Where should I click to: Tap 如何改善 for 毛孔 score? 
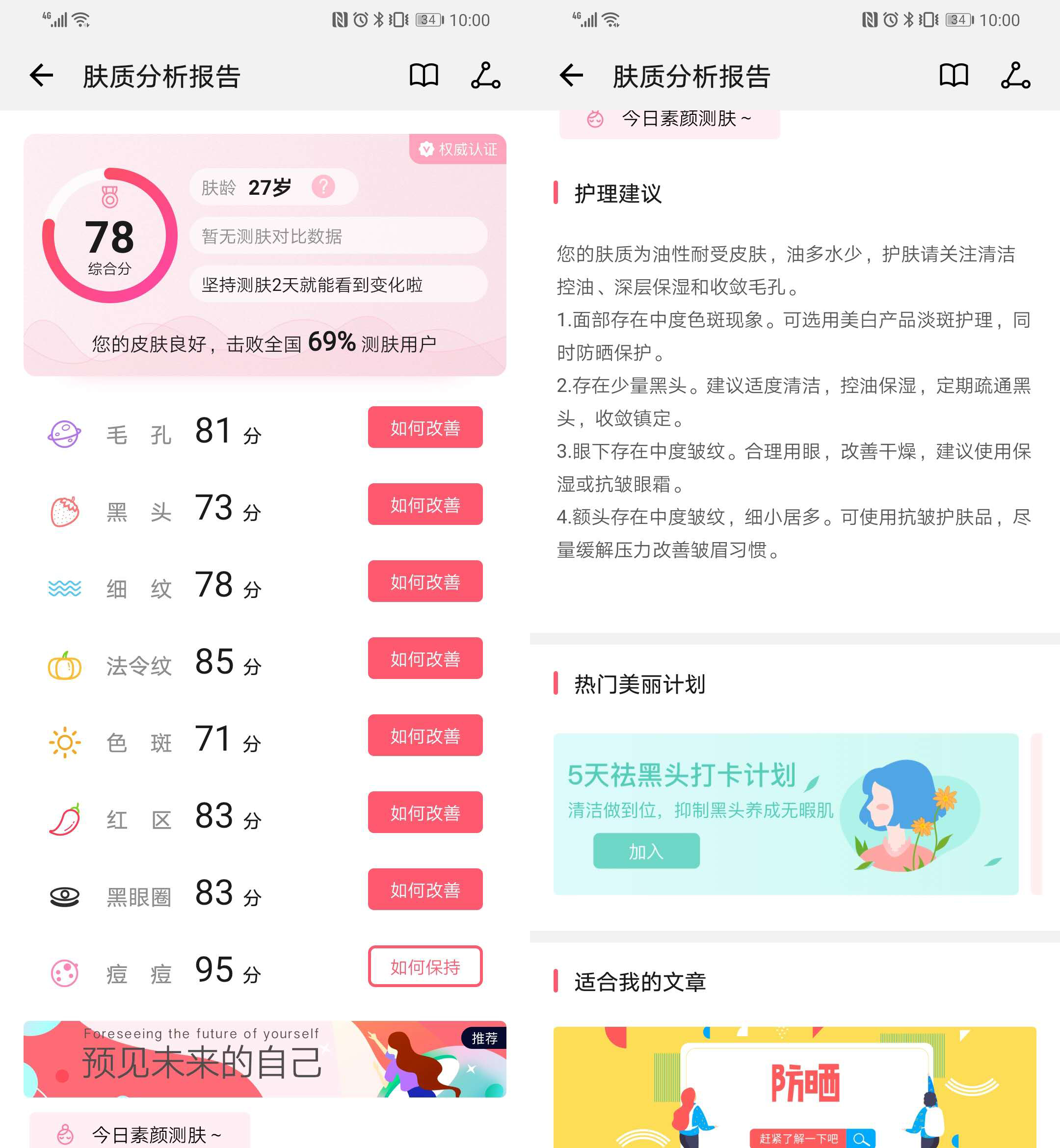[x=424, y=427]
